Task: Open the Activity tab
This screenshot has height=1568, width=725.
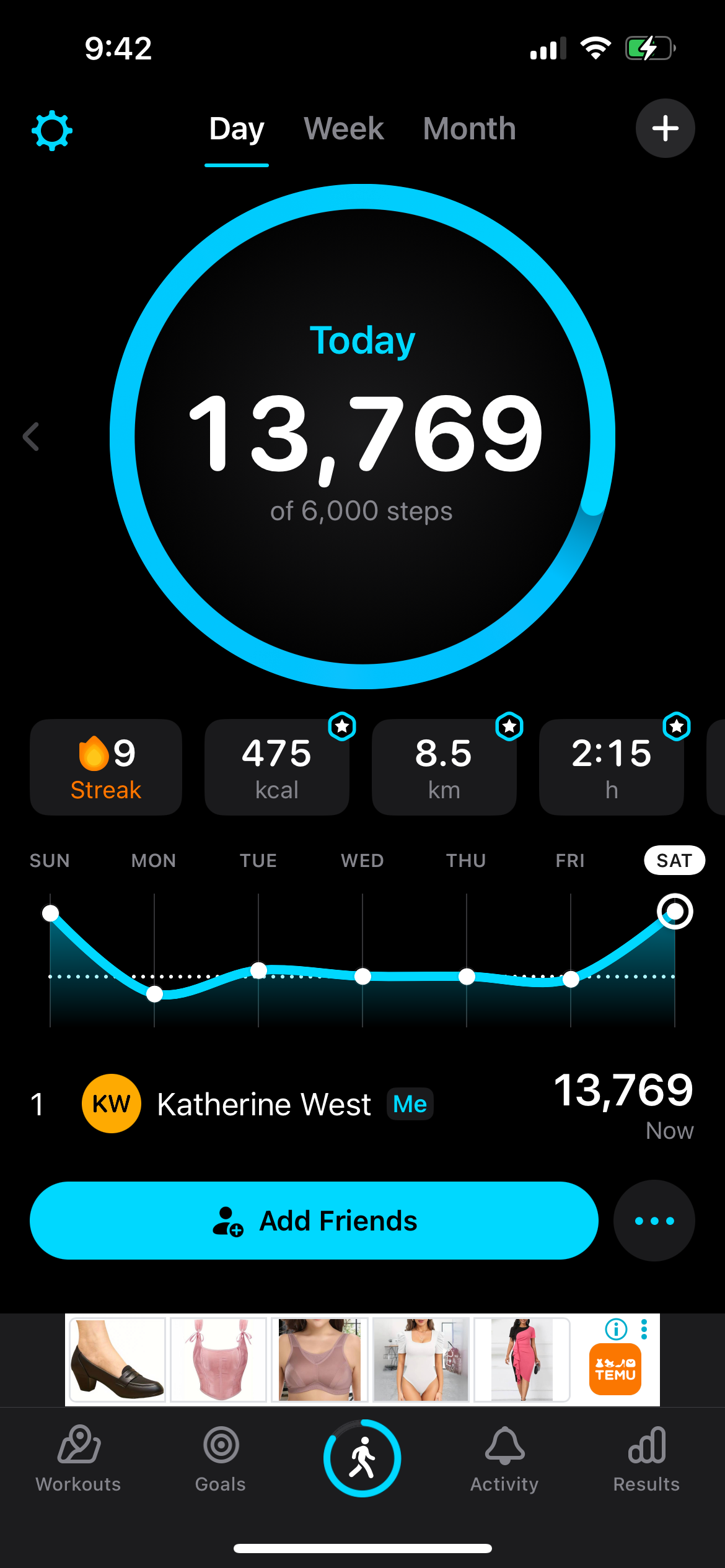Action: tap(504, 1457)
